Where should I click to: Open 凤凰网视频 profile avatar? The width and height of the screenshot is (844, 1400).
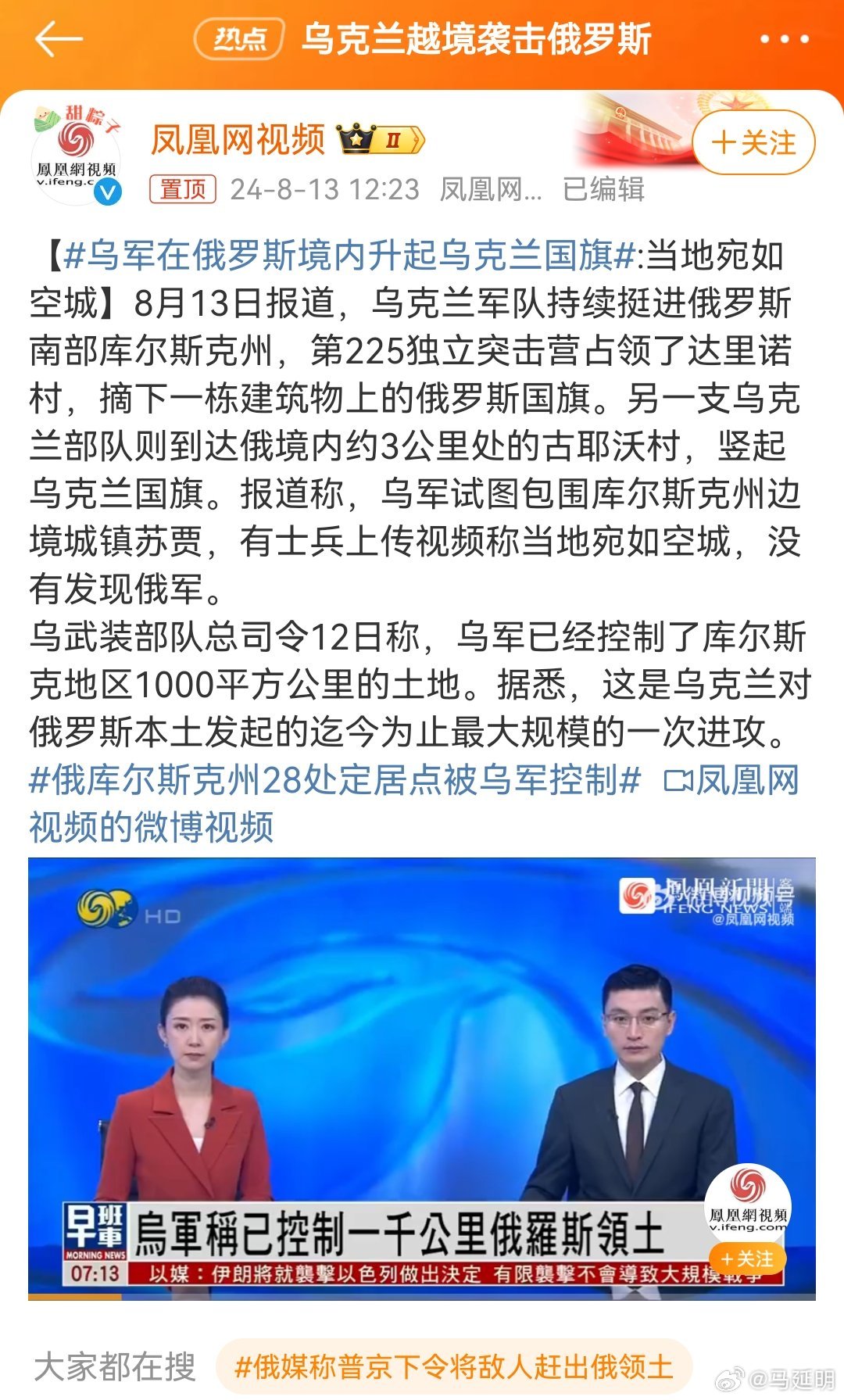tap(77, 155)
